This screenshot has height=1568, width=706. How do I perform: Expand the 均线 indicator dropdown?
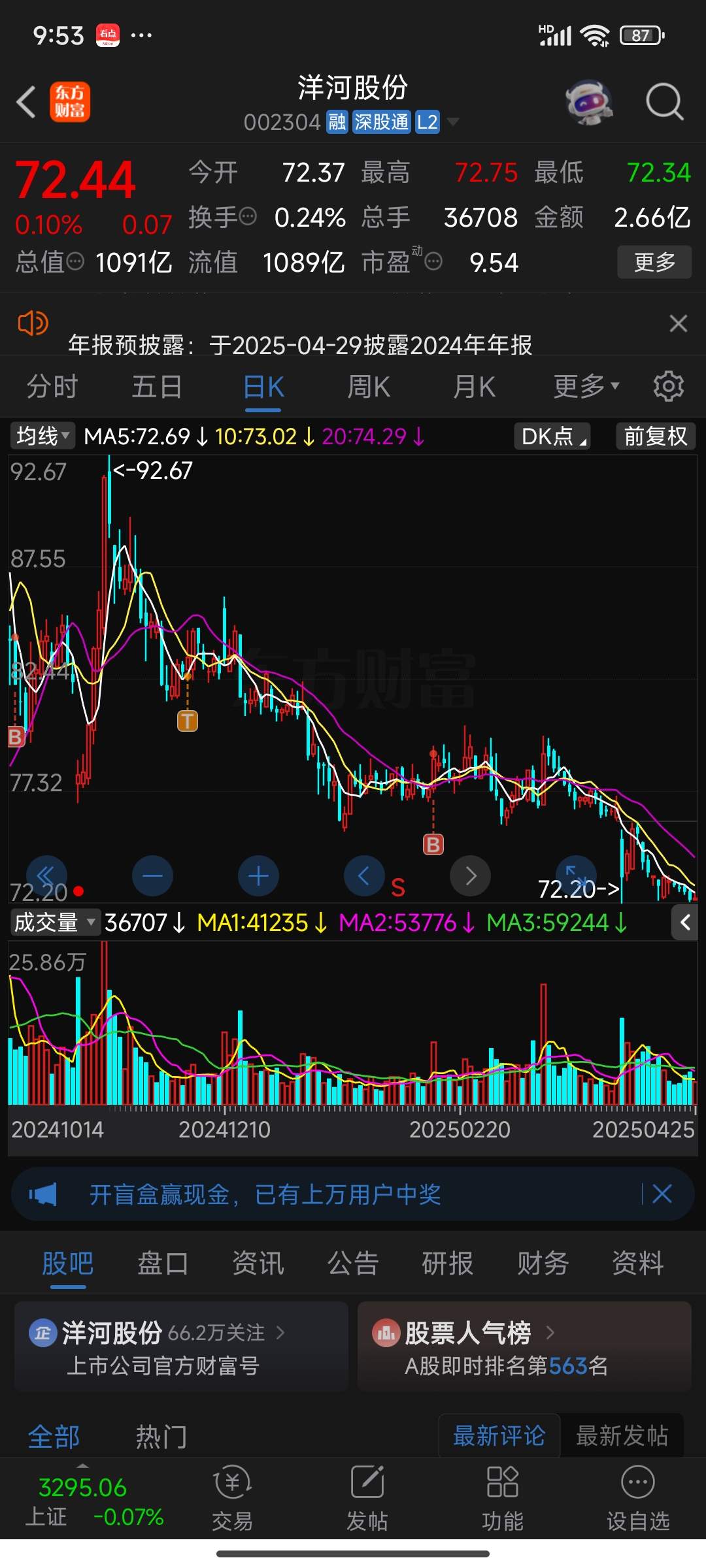42,436
